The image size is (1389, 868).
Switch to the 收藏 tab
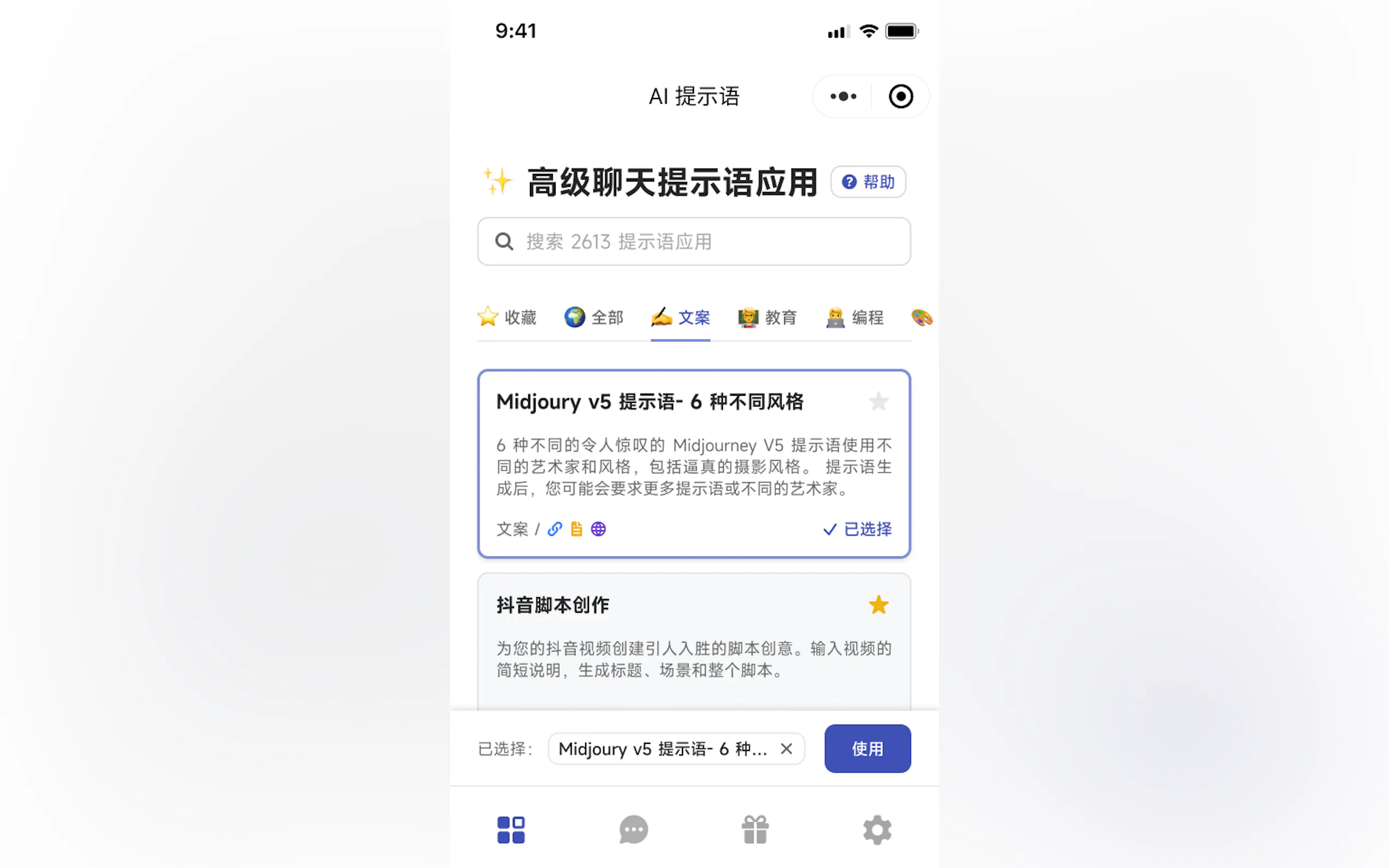click(507, 318)
